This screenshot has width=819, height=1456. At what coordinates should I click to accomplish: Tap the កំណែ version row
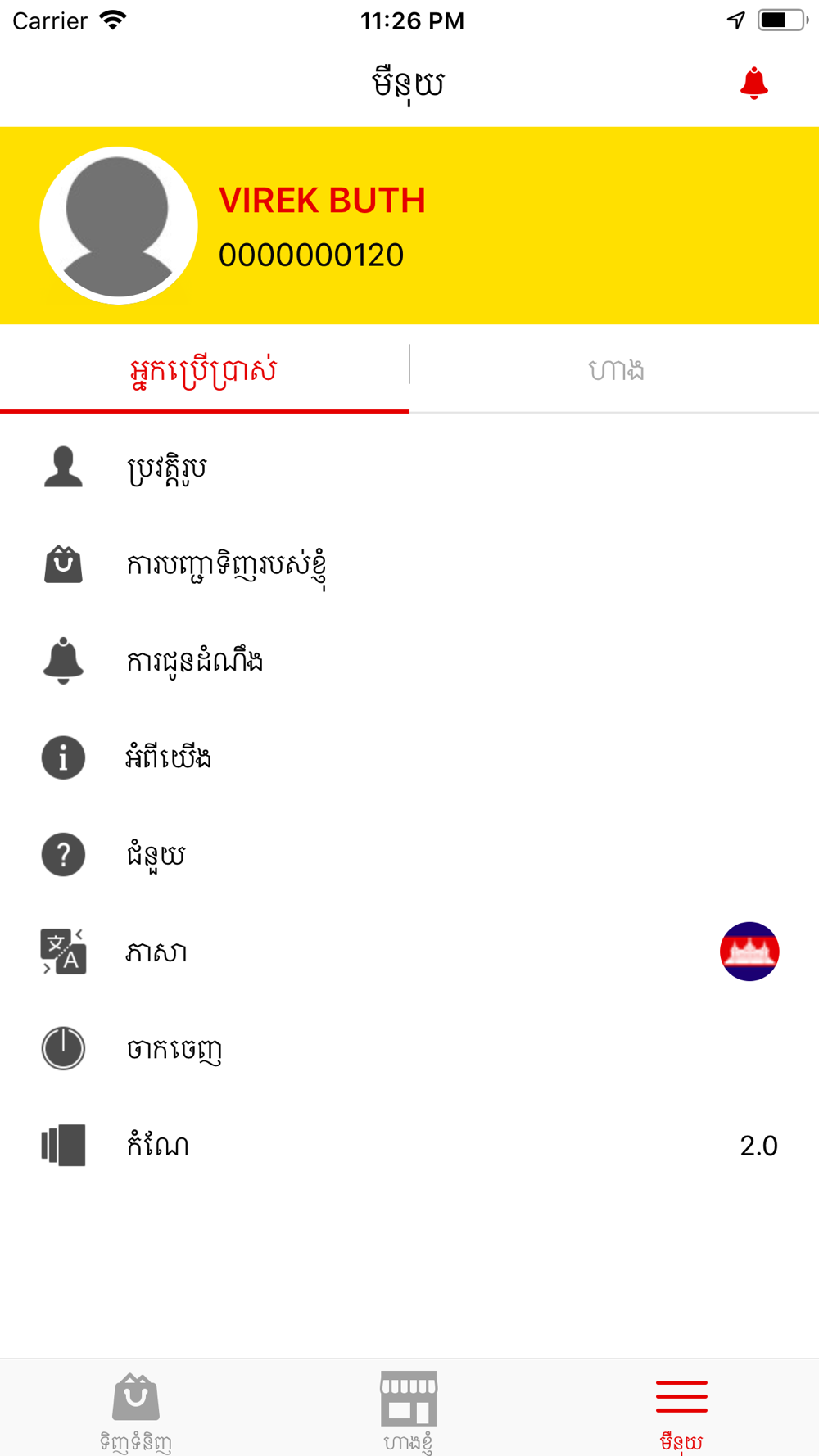(x=409, y=1145)
